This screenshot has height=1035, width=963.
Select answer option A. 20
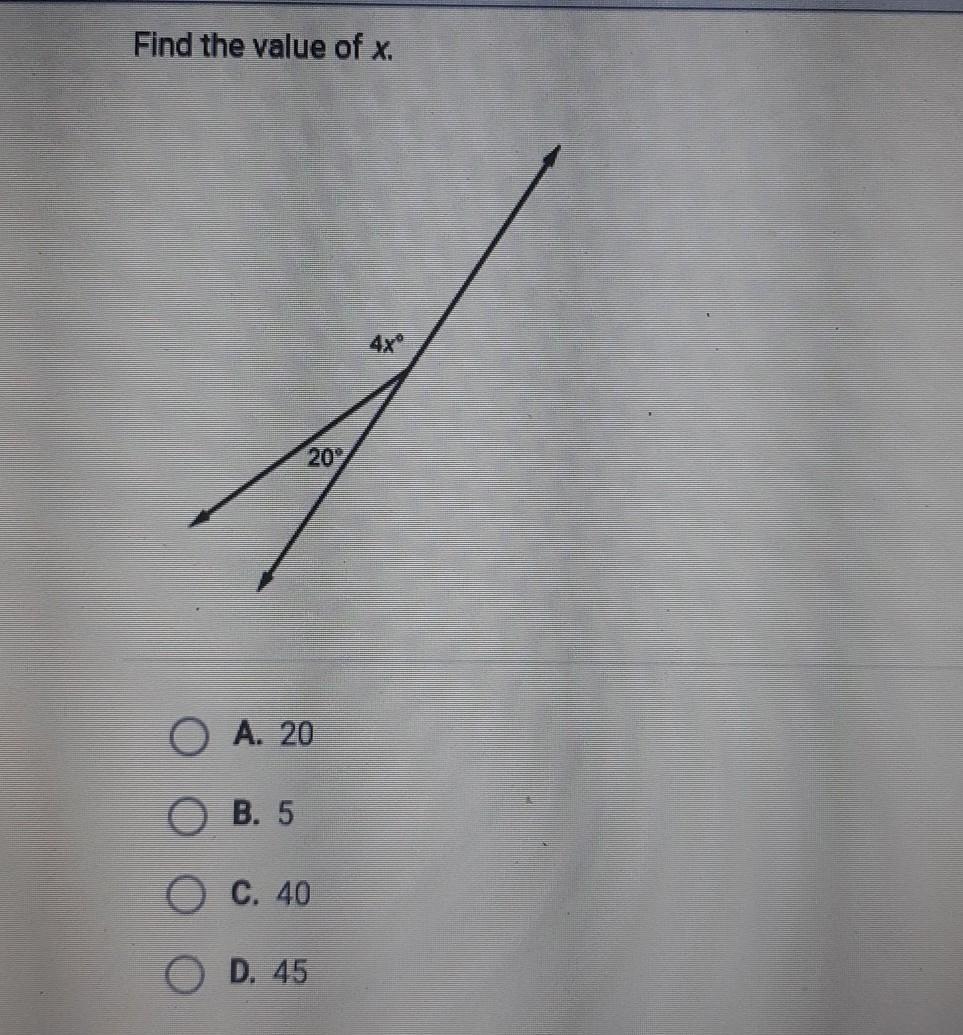[186, 737]
